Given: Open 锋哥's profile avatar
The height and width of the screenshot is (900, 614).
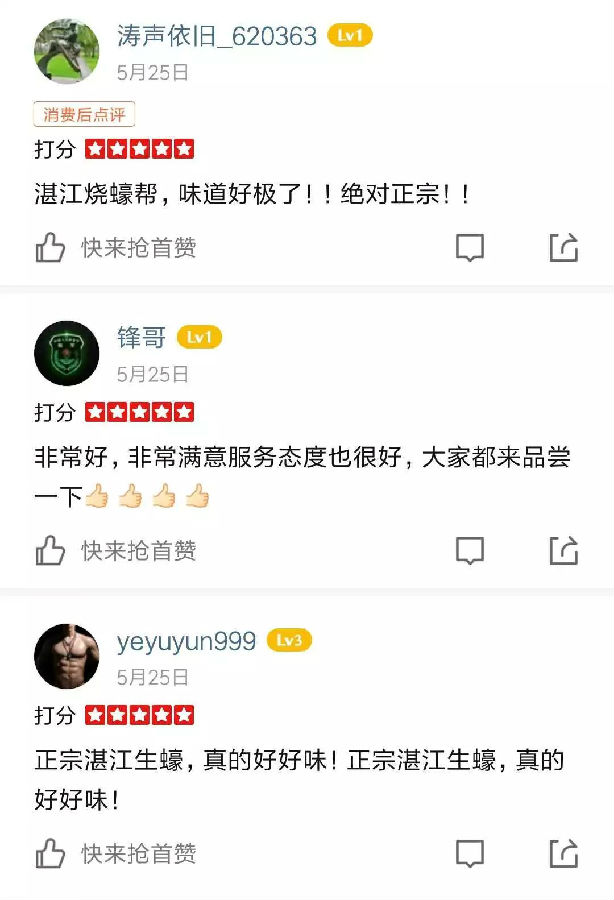Looking at the screenshot, I should (x=67, y=354).
